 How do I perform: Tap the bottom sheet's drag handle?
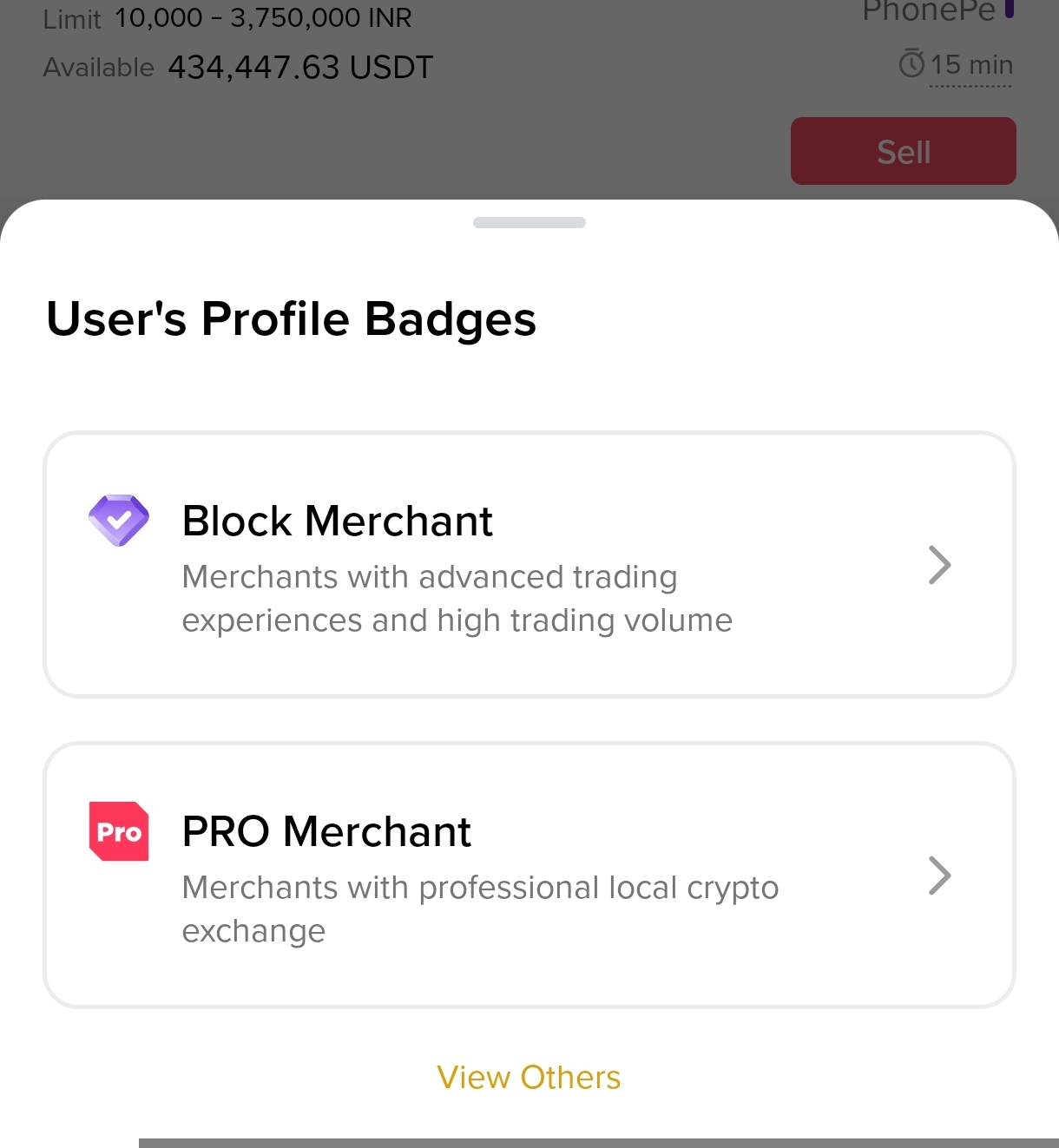(x=529, y=222)
